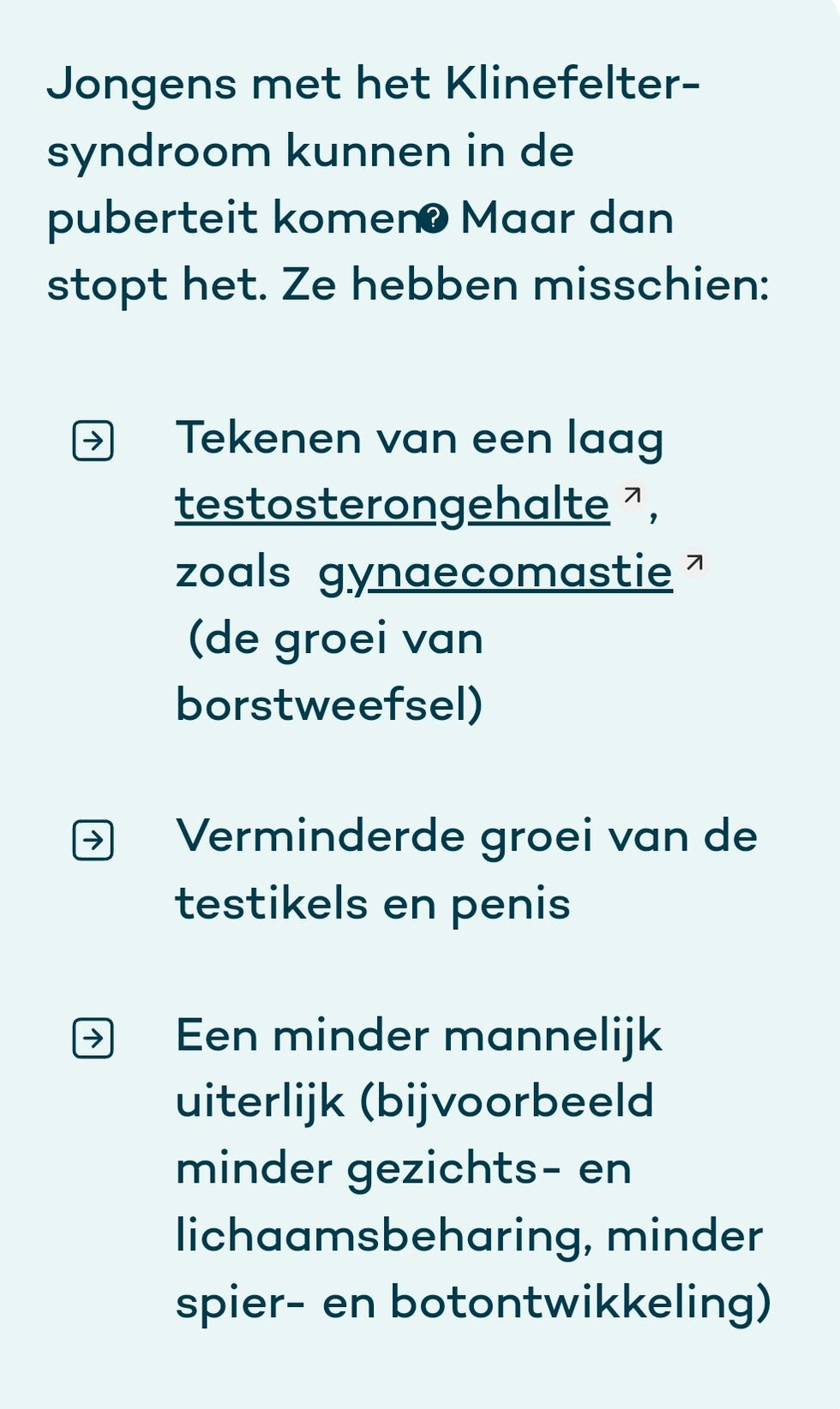Tap the question mark info icon after 'komen'

point(433,219)
